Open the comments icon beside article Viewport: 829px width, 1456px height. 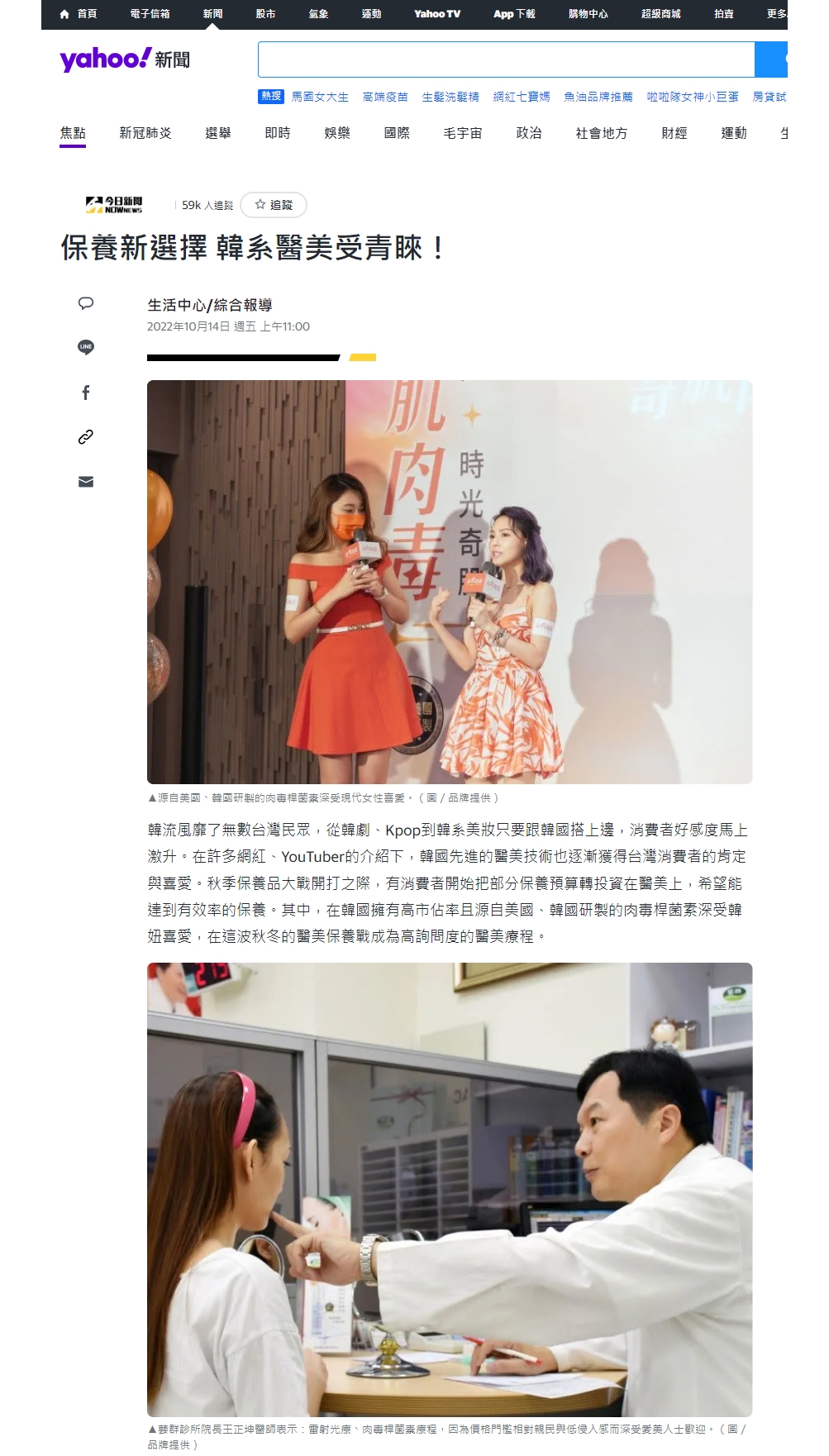pyautogui.click(x=86, y=303)
